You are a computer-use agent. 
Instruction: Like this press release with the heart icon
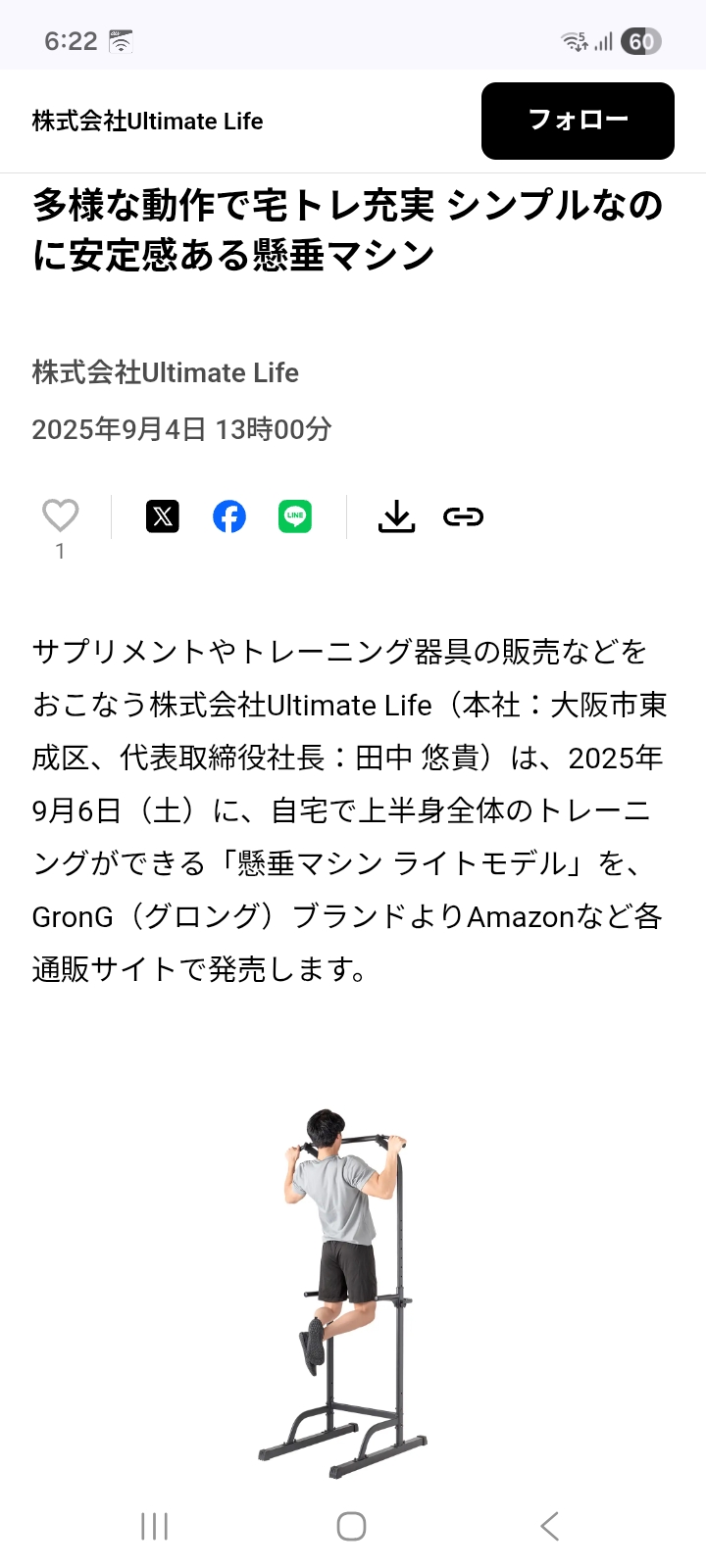tap(60, 515)
